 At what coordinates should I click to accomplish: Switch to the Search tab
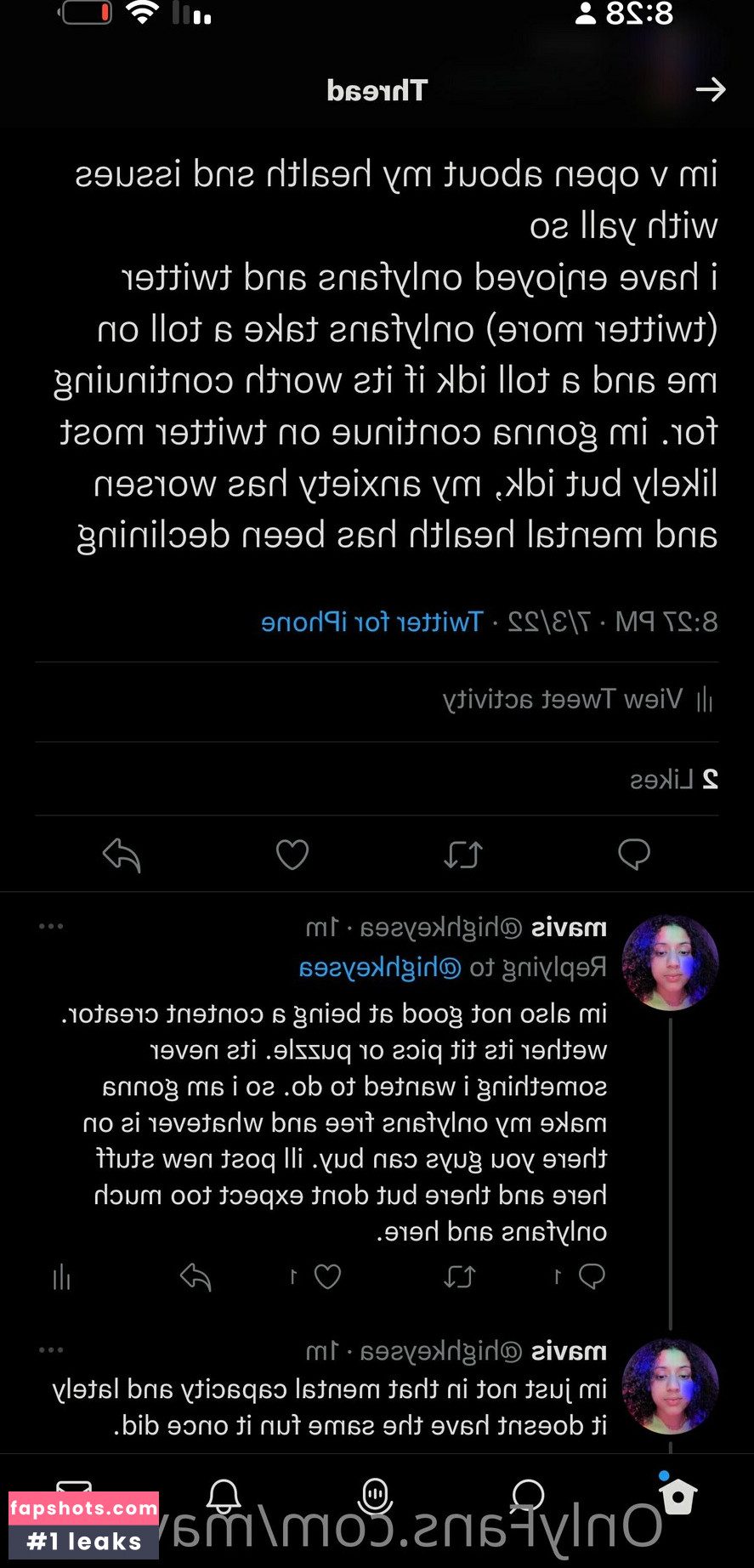pos(528,1497)
